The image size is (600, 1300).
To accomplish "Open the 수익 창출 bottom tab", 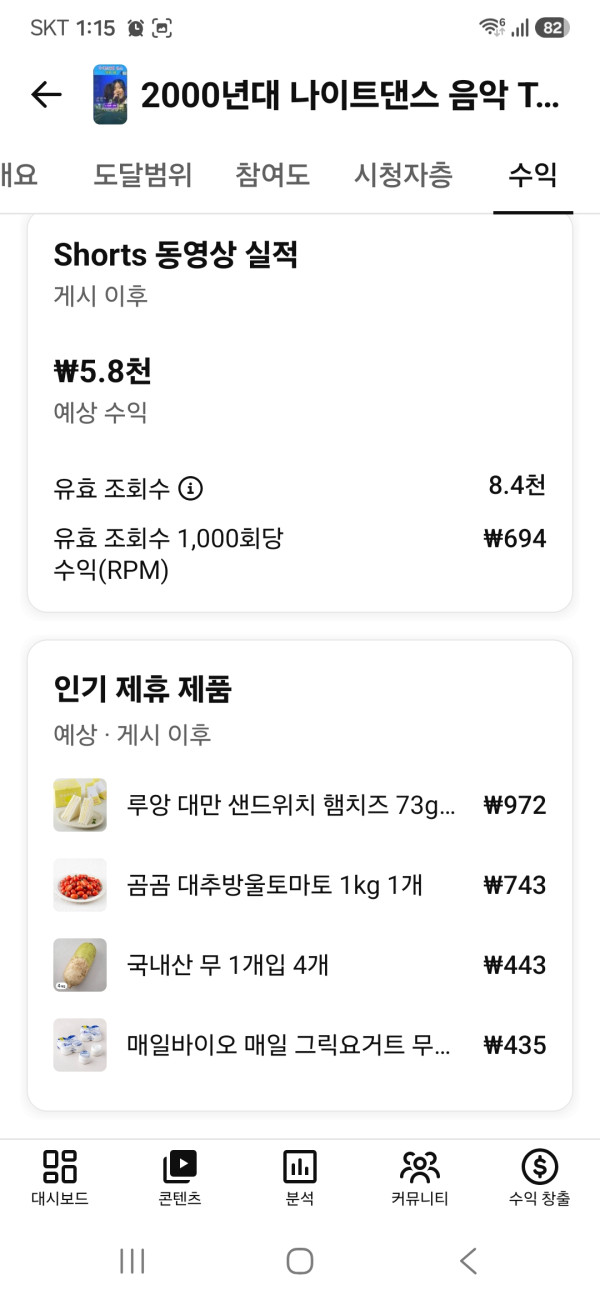I will click(x=540, y=1178).
